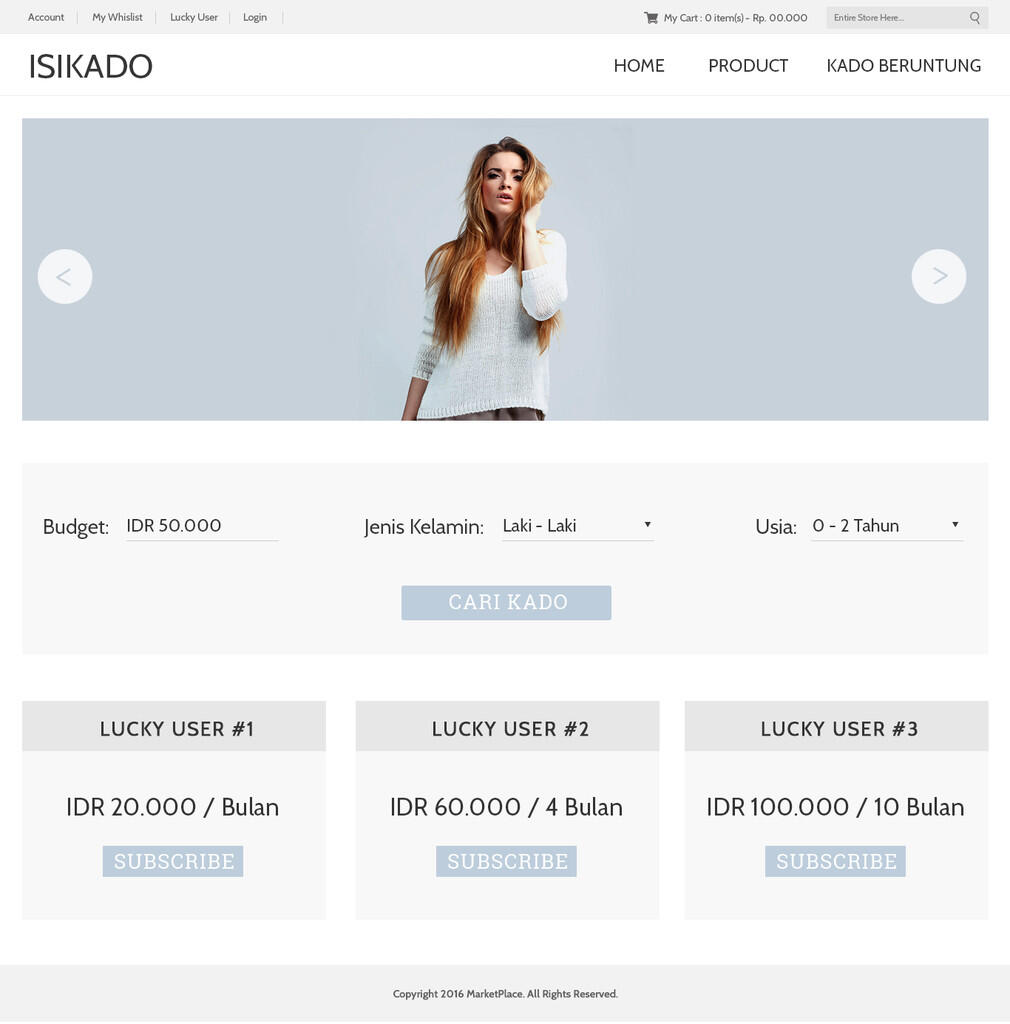
Task: Show the previous banner slide
Action: (x=65, y=276)
